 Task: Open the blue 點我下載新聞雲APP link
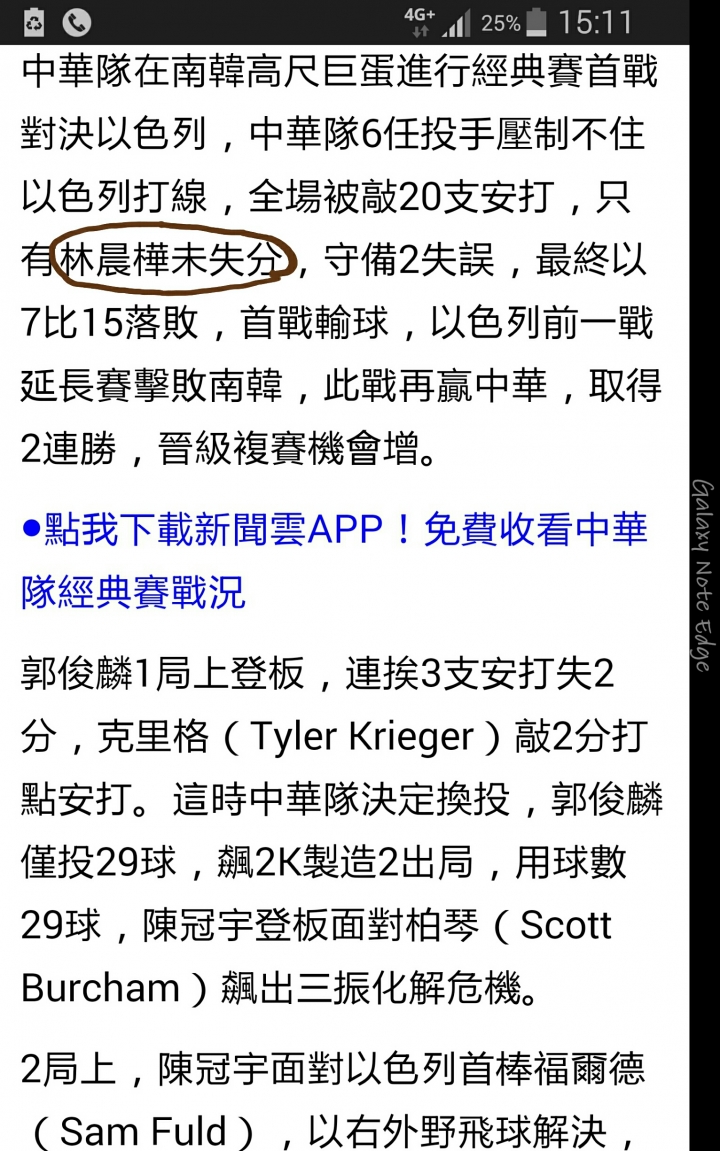tap(335, 531)
